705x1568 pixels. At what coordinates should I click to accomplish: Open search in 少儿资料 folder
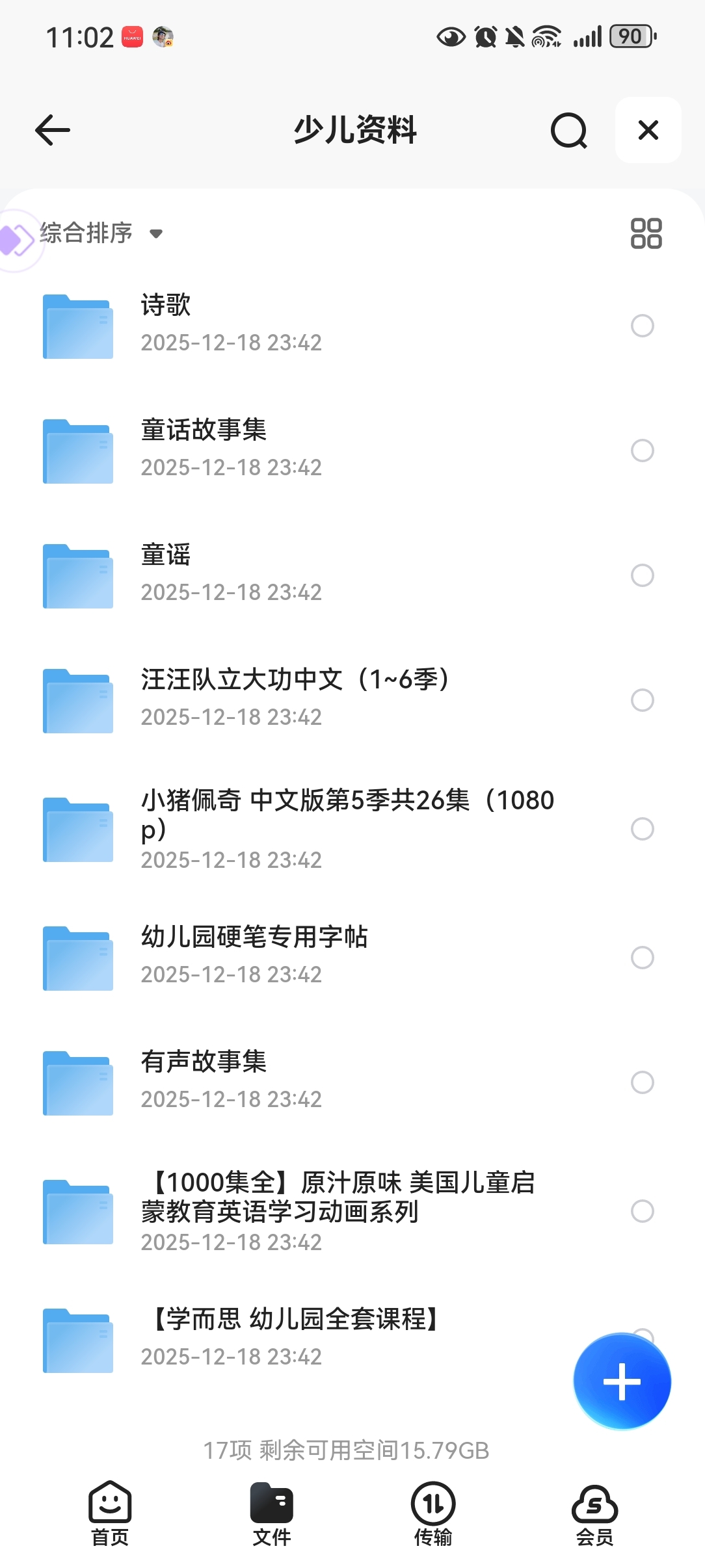click(568, 130)
